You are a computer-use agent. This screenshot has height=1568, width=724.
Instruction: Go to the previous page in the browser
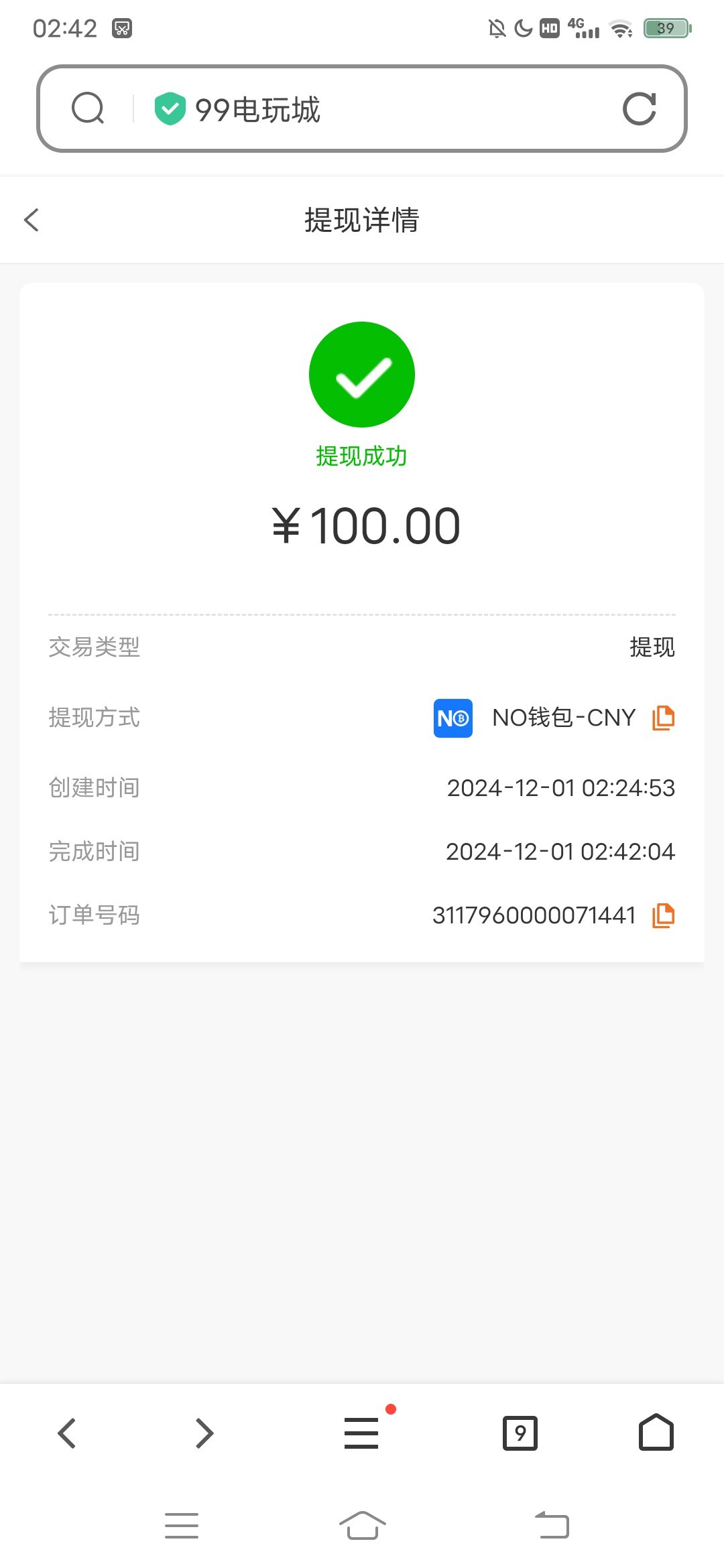(x=67, y=1433)
